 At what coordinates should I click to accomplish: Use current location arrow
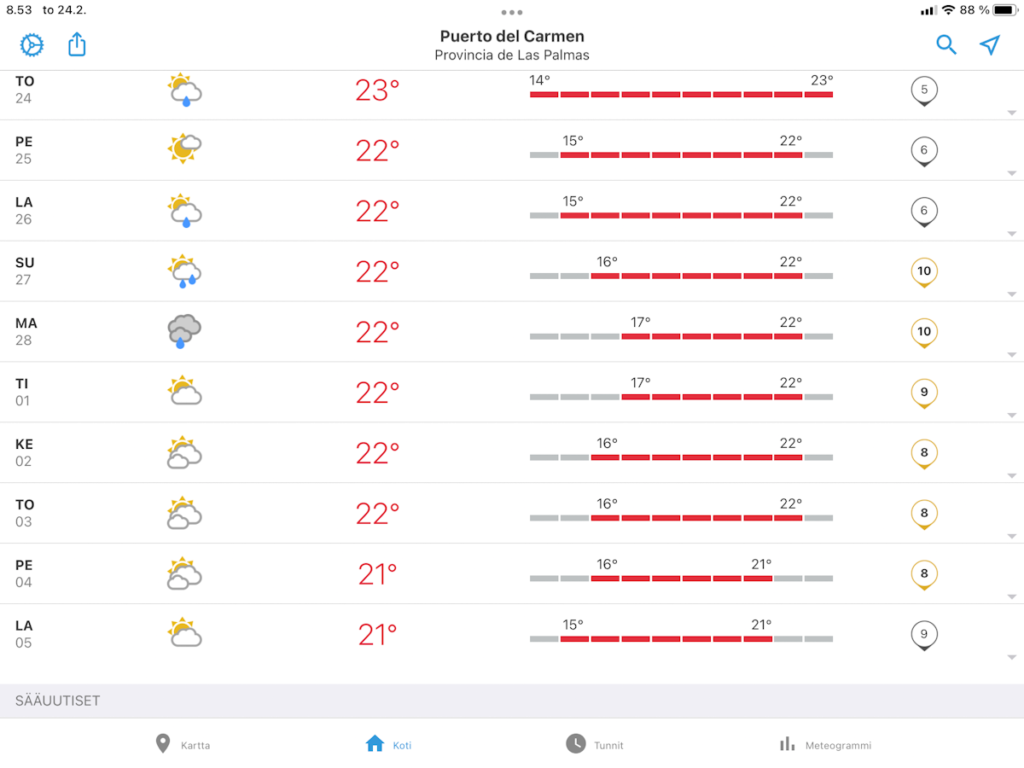[989, 45]
